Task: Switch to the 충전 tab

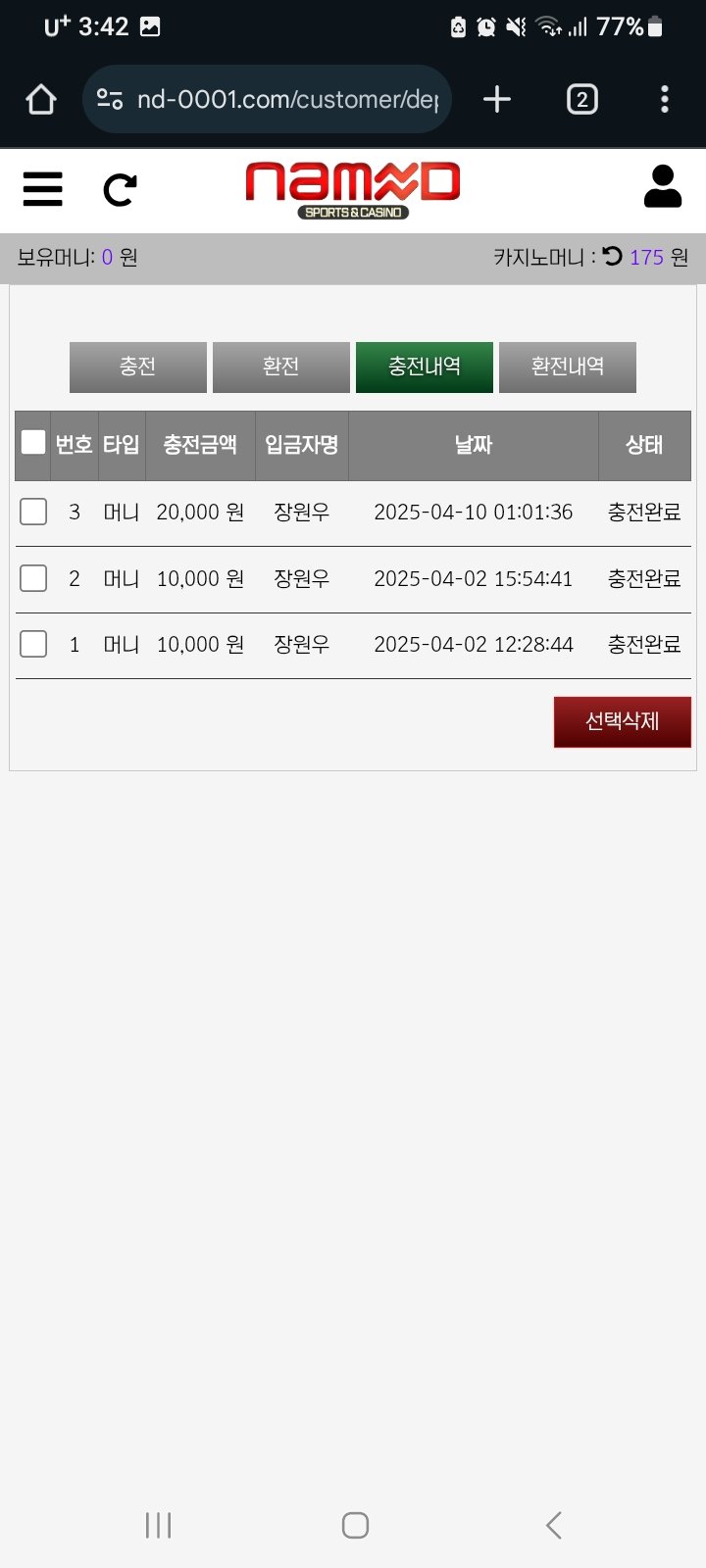Action: [138, 367]
